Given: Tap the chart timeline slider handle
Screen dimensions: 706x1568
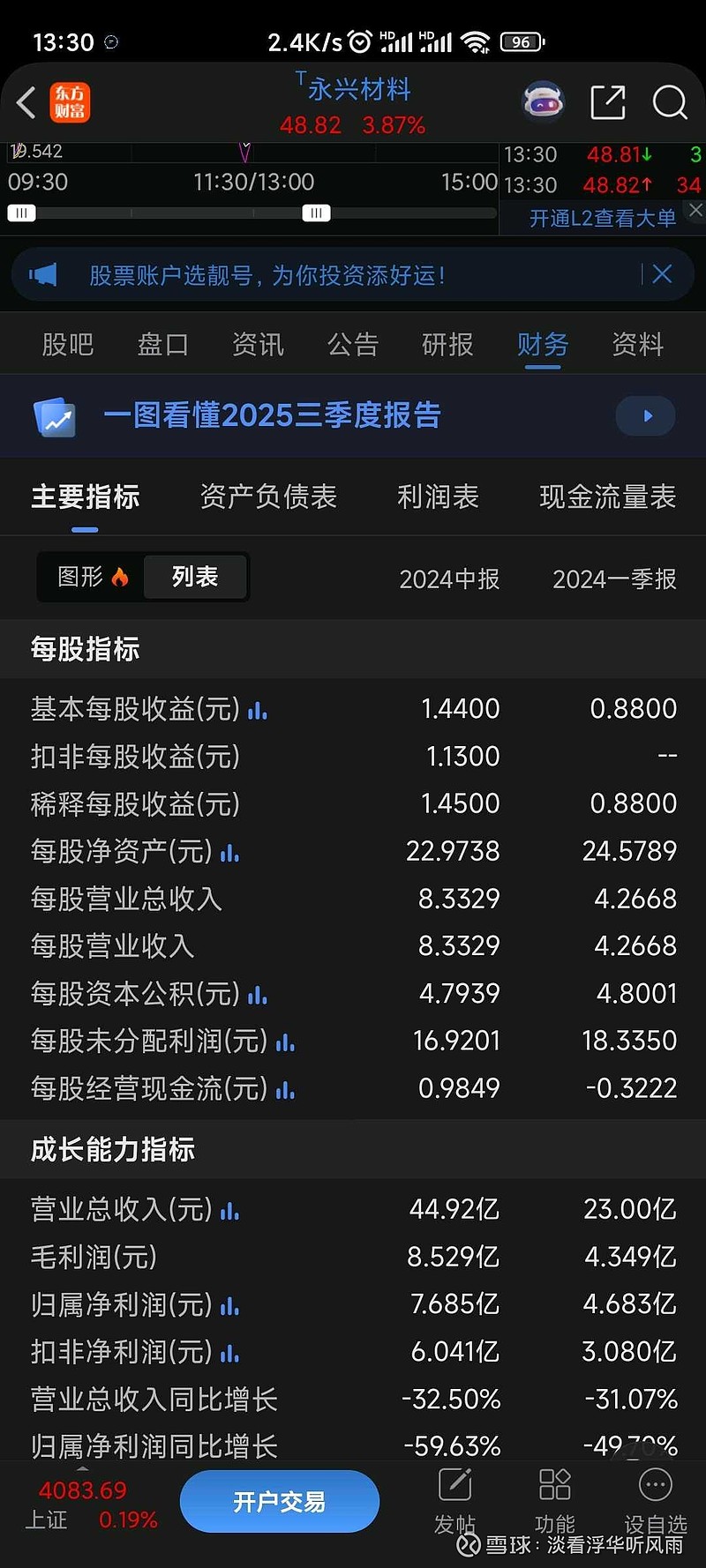Looking at the screenshot, I should [316, 213].
